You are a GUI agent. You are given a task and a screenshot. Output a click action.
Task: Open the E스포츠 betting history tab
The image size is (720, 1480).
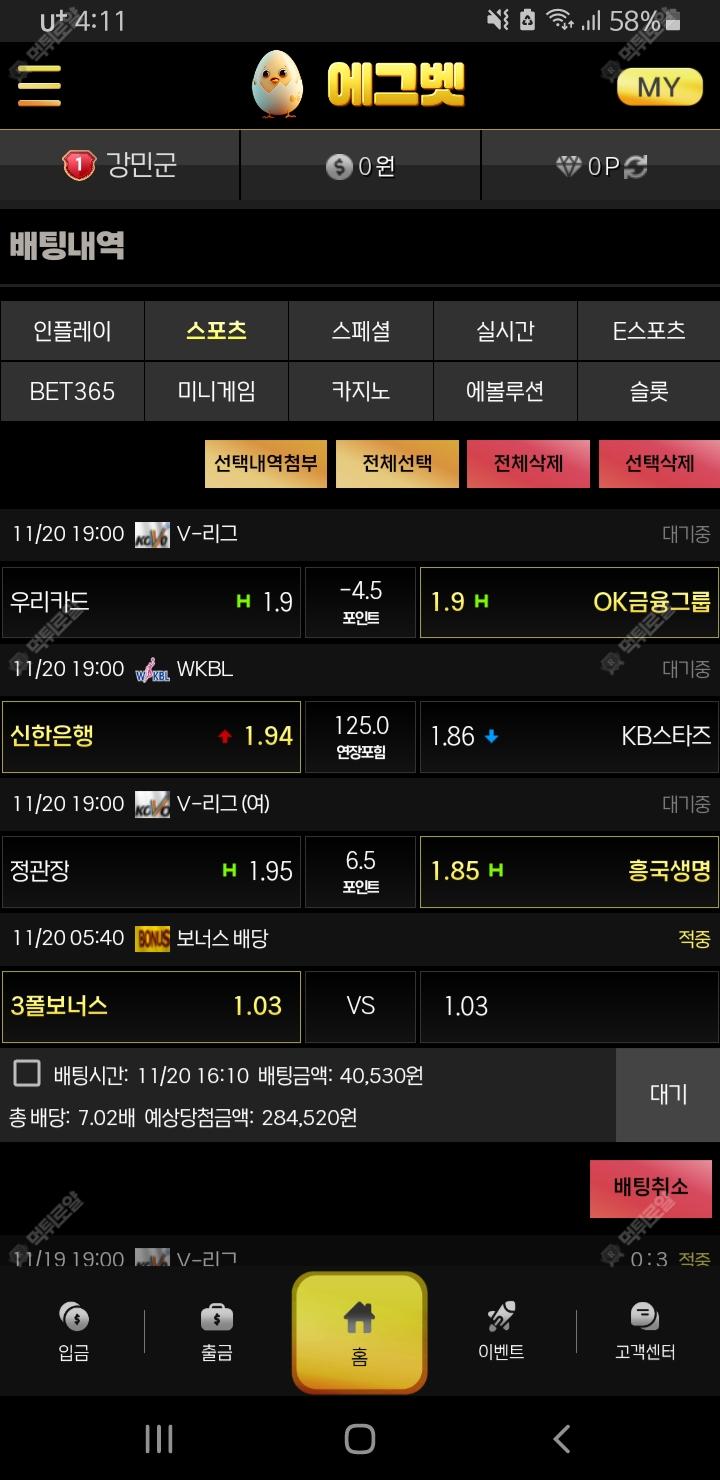coord(648,331)
